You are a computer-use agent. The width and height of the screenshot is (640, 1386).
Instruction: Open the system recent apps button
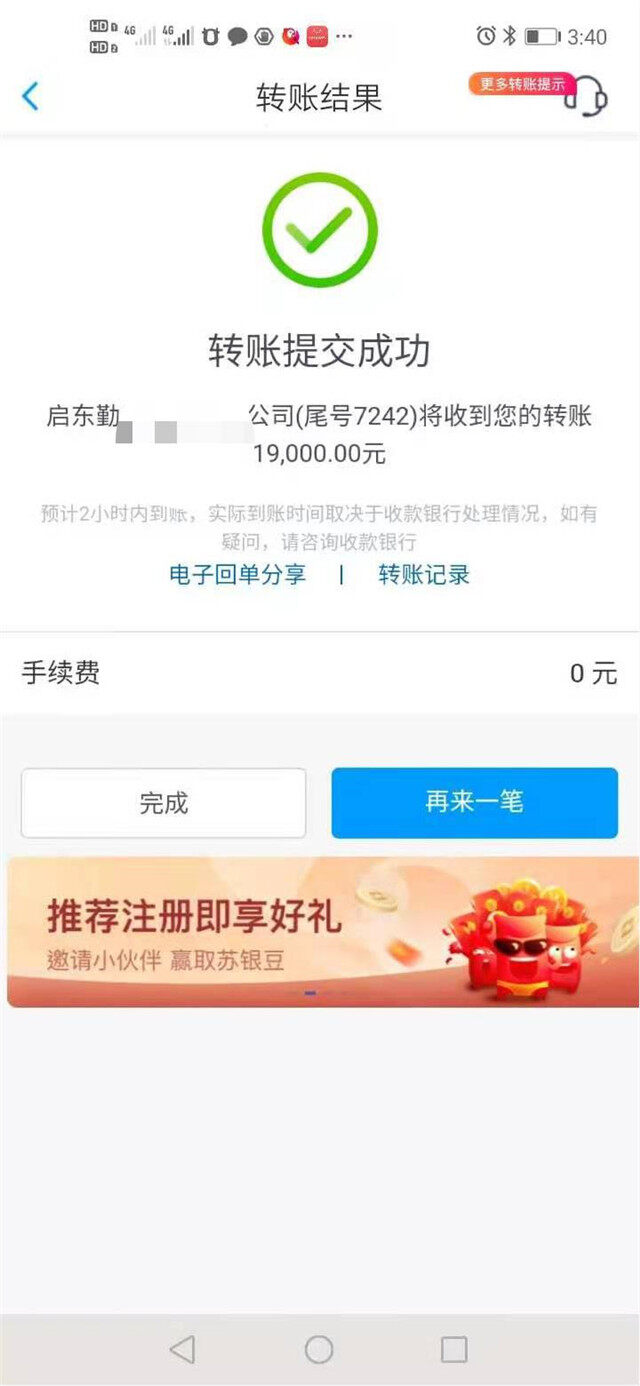pyautogui.click(x=454, y=1350)
